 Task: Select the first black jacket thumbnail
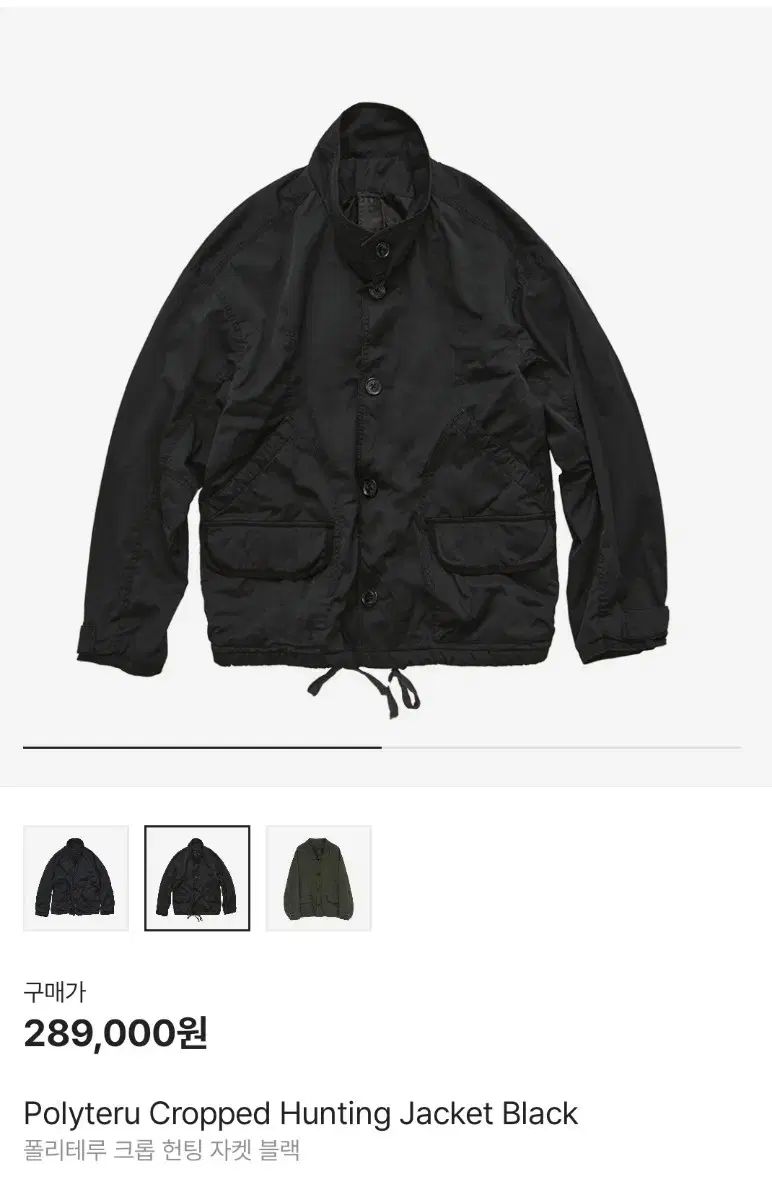click(x=76, y=878)
